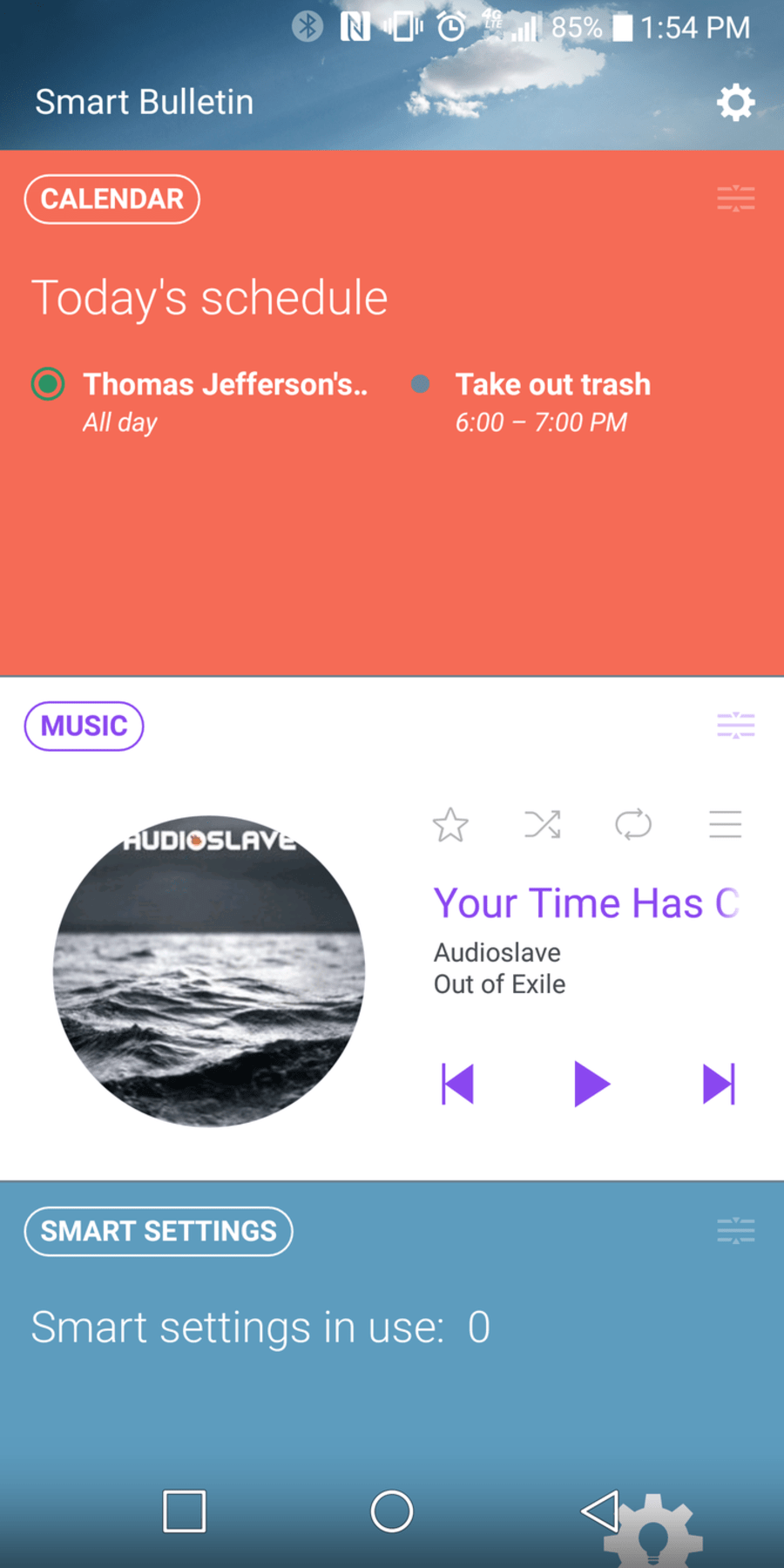Open Smart Bulletin settings gear
Screen dimensions: 784x1568
click(x=736, y=103)
